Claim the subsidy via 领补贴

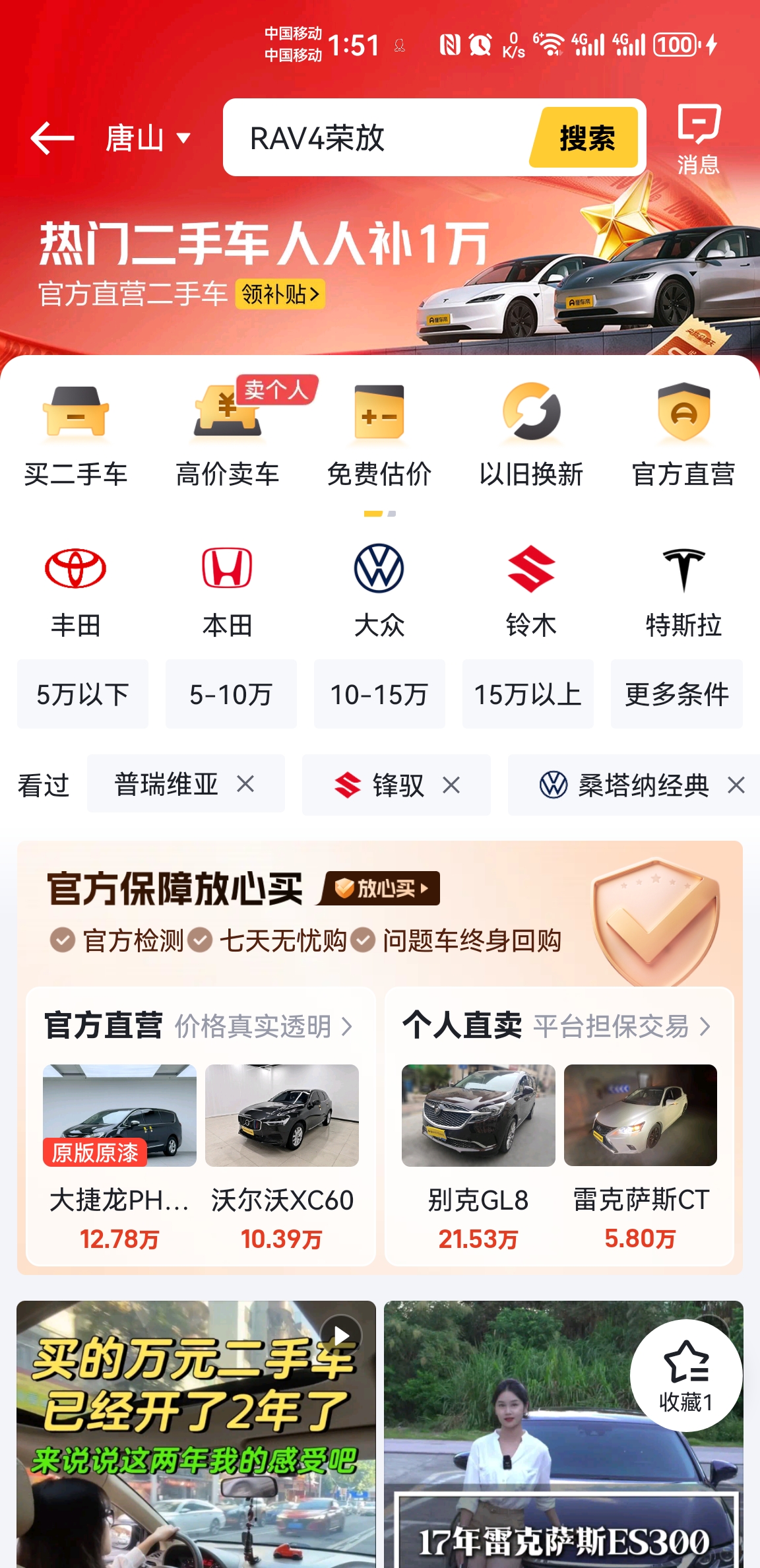(280, 294)
